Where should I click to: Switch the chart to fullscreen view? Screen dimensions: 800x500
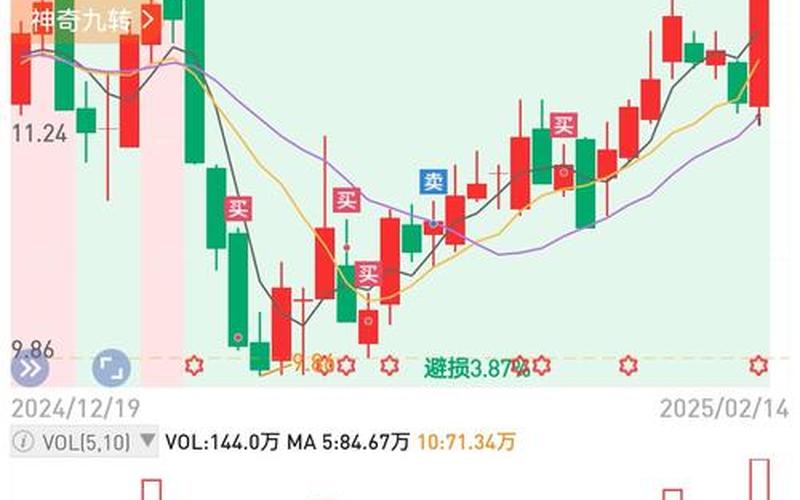(x=111, y=368)
